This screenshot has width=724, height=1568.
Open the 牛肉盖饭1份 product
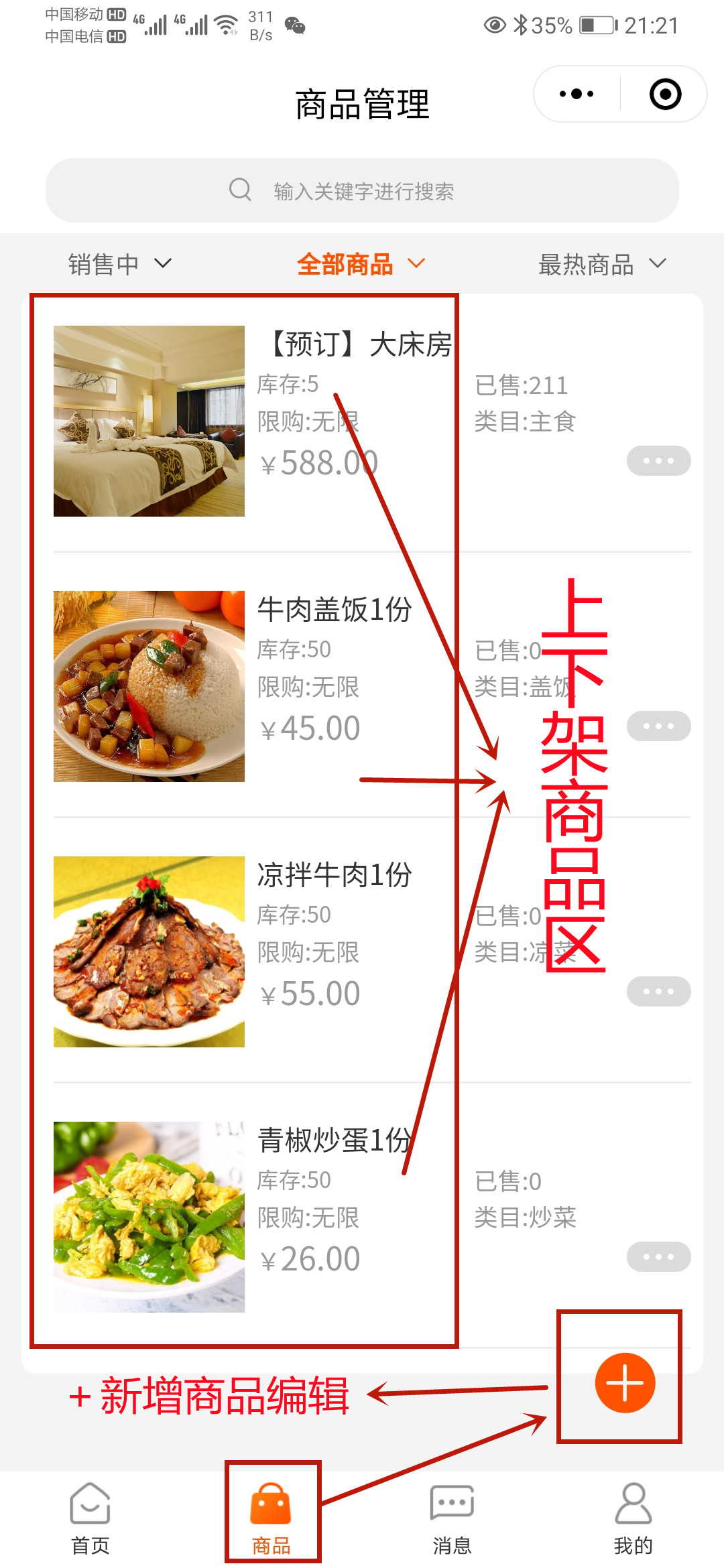pos(149,686)
